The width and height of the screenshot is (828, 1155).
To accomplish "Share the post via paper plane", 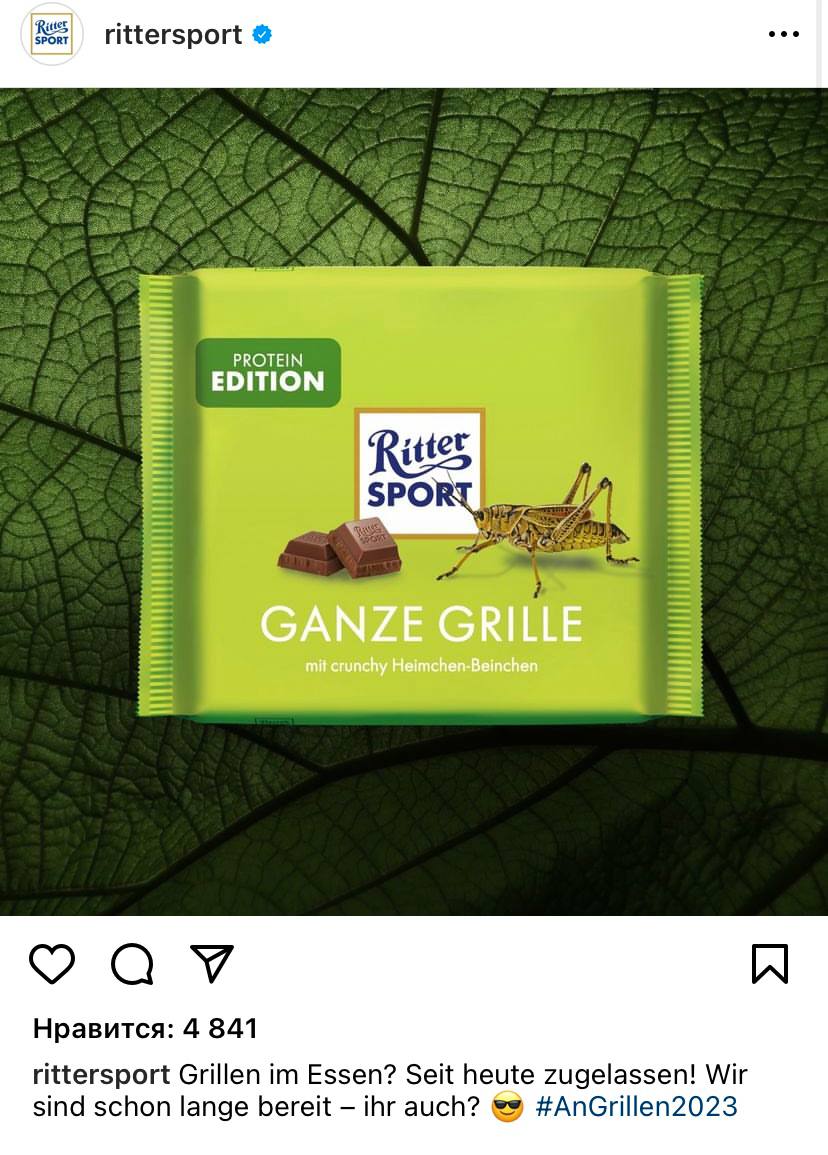I will tap(211, 963).
